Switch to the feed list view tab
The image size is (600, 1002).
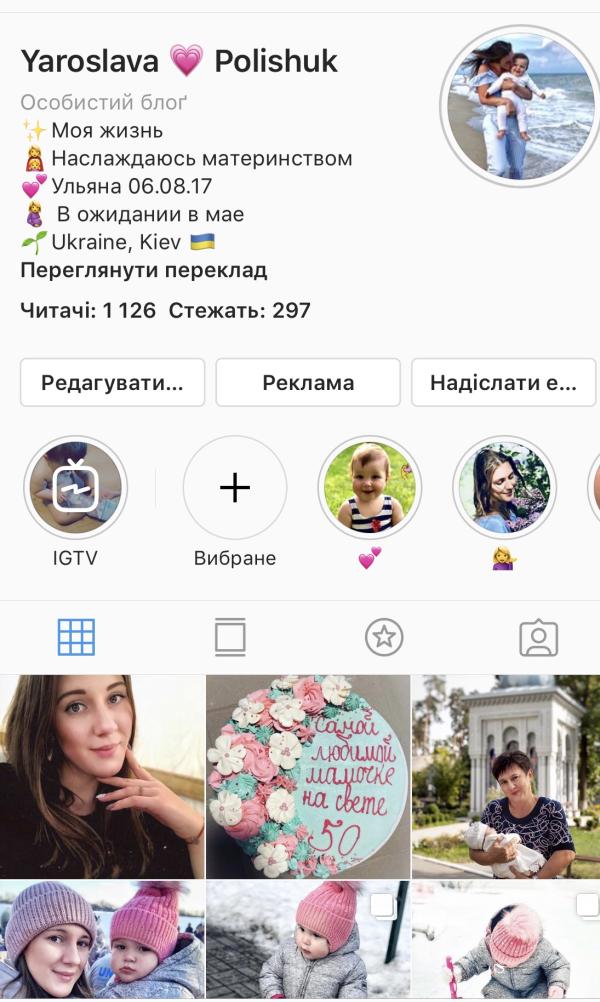pos(230,636)
